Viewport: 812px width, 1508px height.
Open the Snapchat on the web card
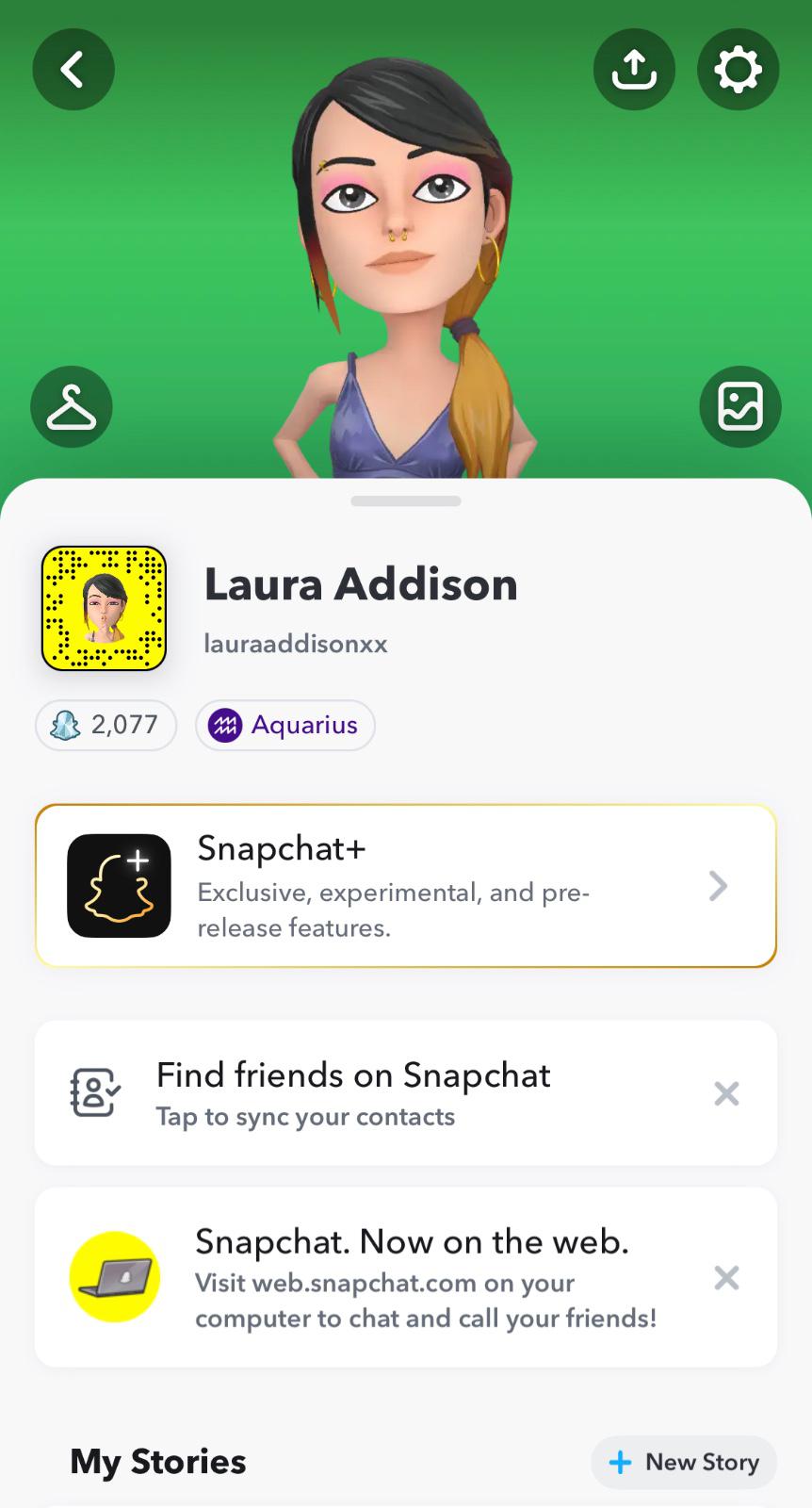377,1278
